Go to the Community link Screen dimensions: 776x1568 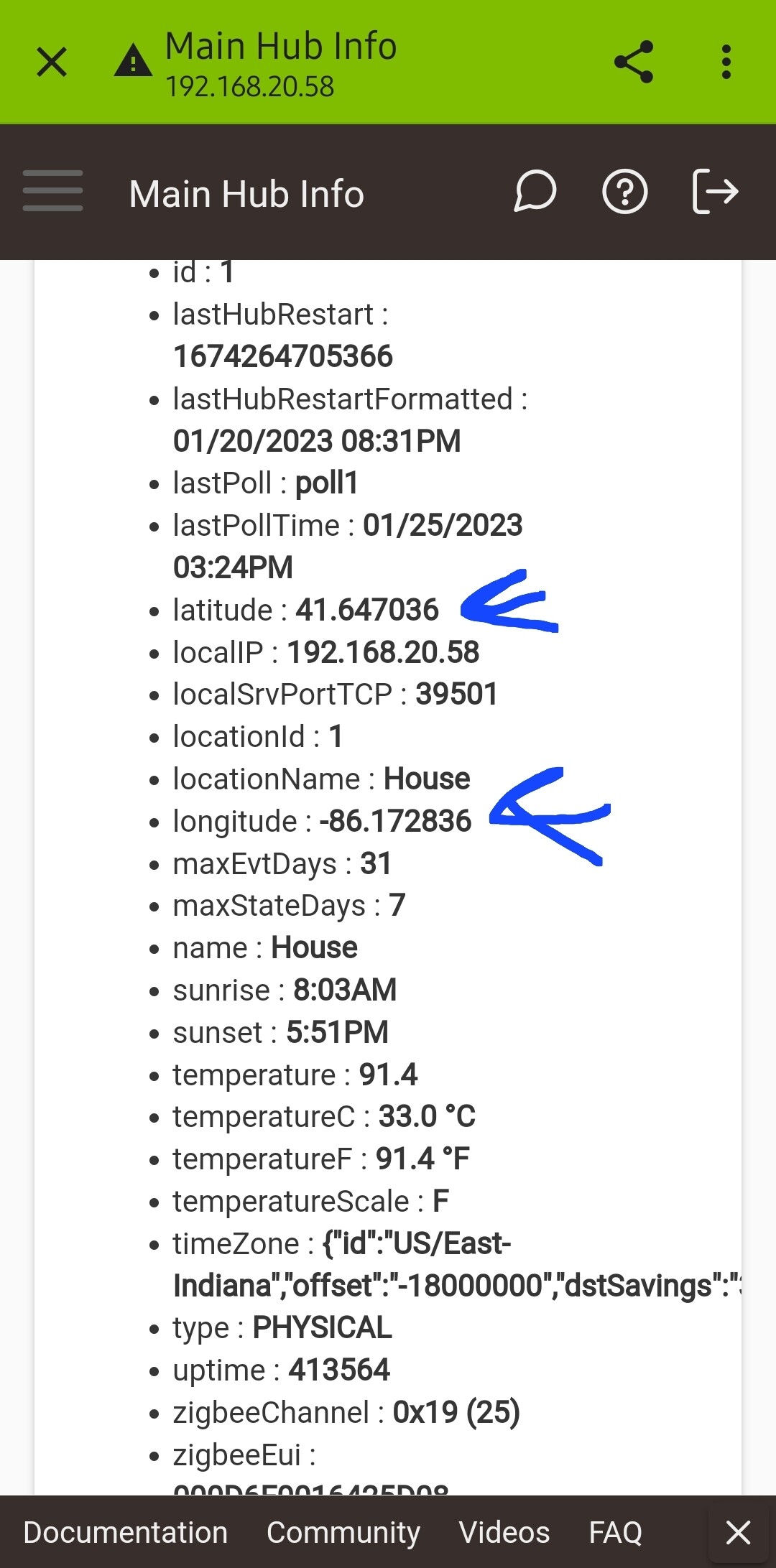(x=343, y=1532)
